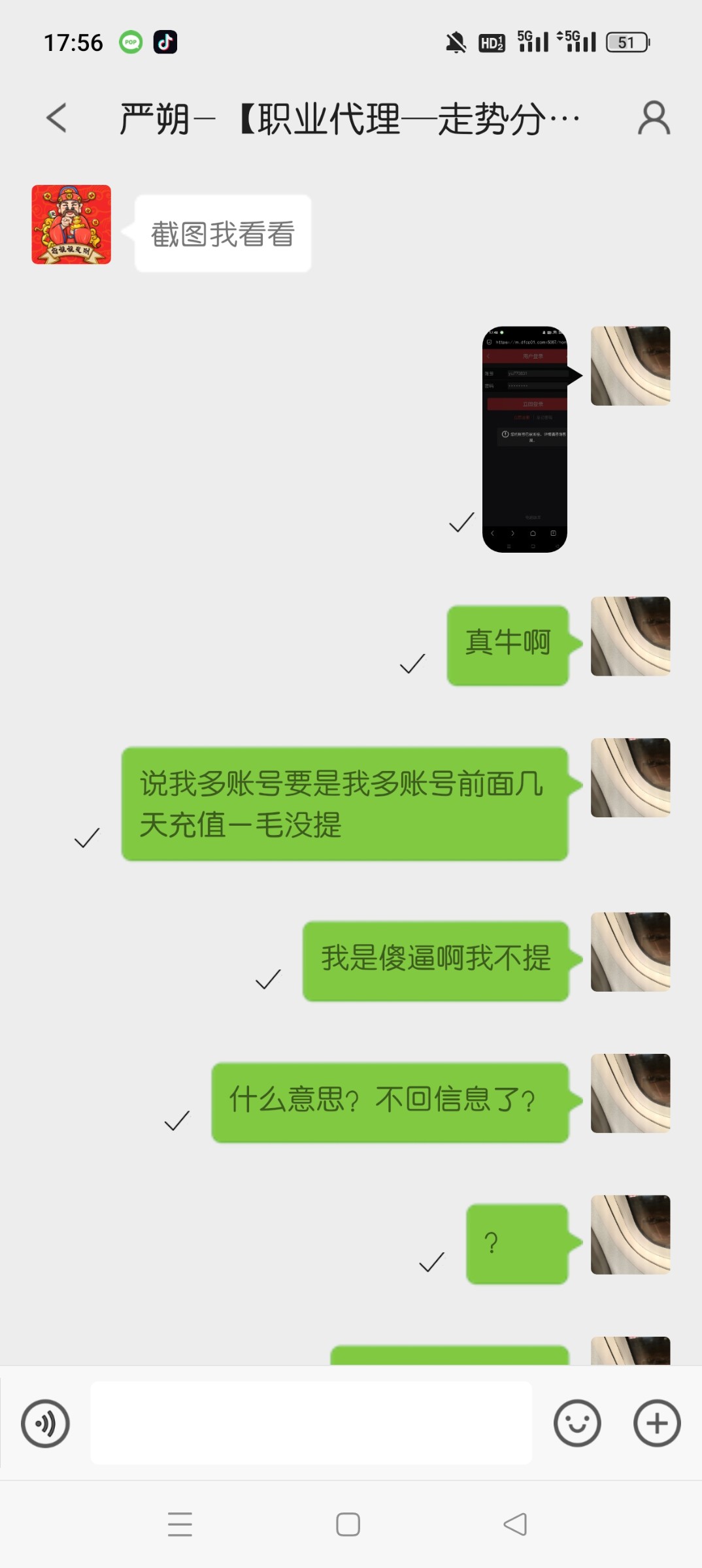702x1568 pixels.
Task: Open the plus attachments menu
Action: [657, 1423]
